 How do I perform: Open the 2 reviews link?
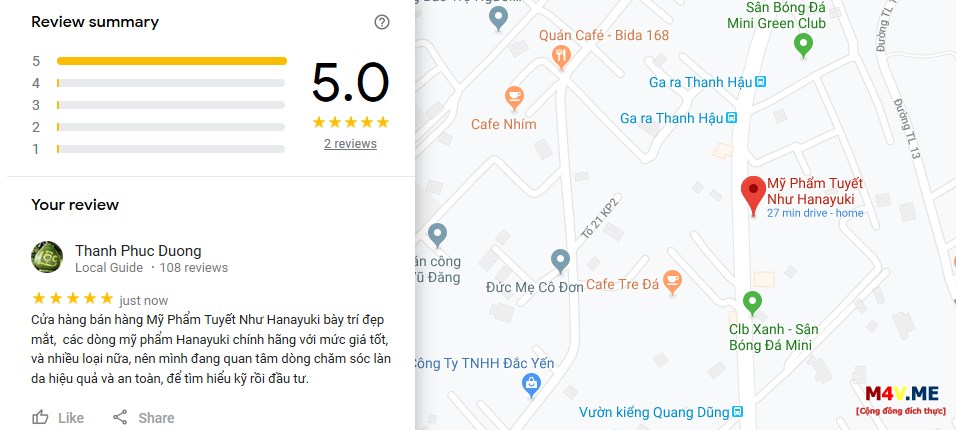pos(350,144)
